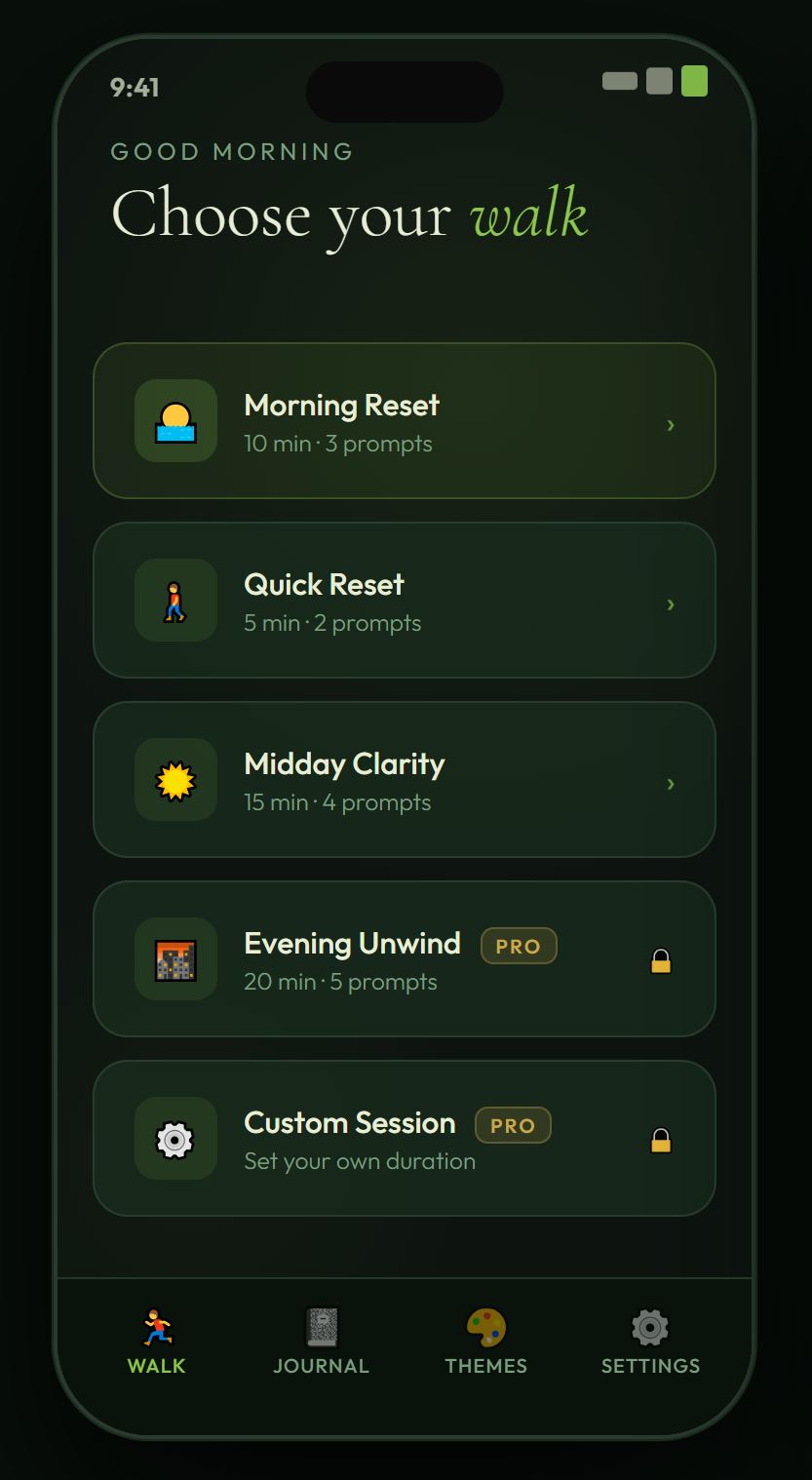Switch to the Journal tab
The width and height of the screenshot is (812, 1480).
[321, 1344]
